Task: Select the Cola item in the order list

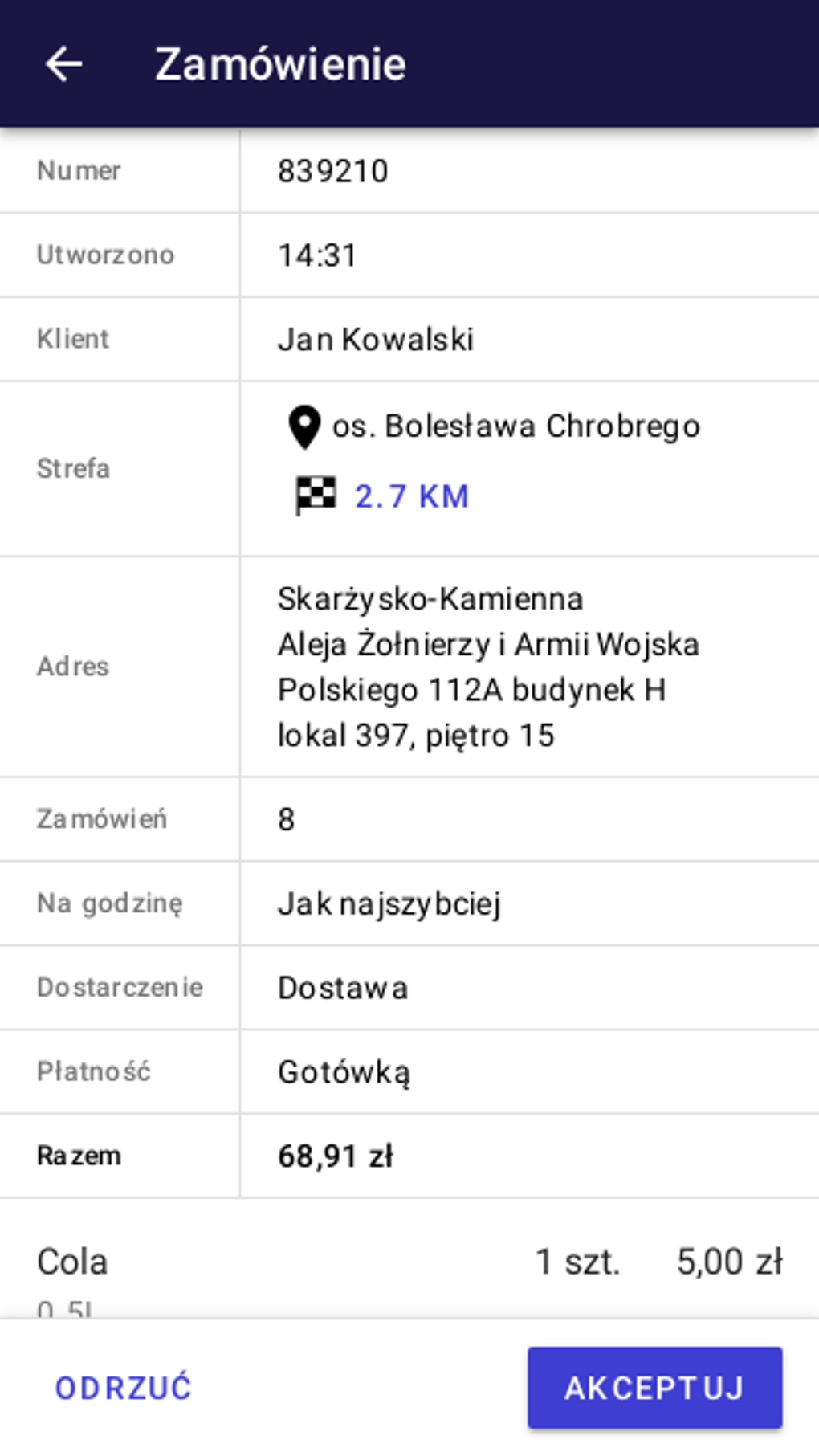Action: (x=73, y=1262)
